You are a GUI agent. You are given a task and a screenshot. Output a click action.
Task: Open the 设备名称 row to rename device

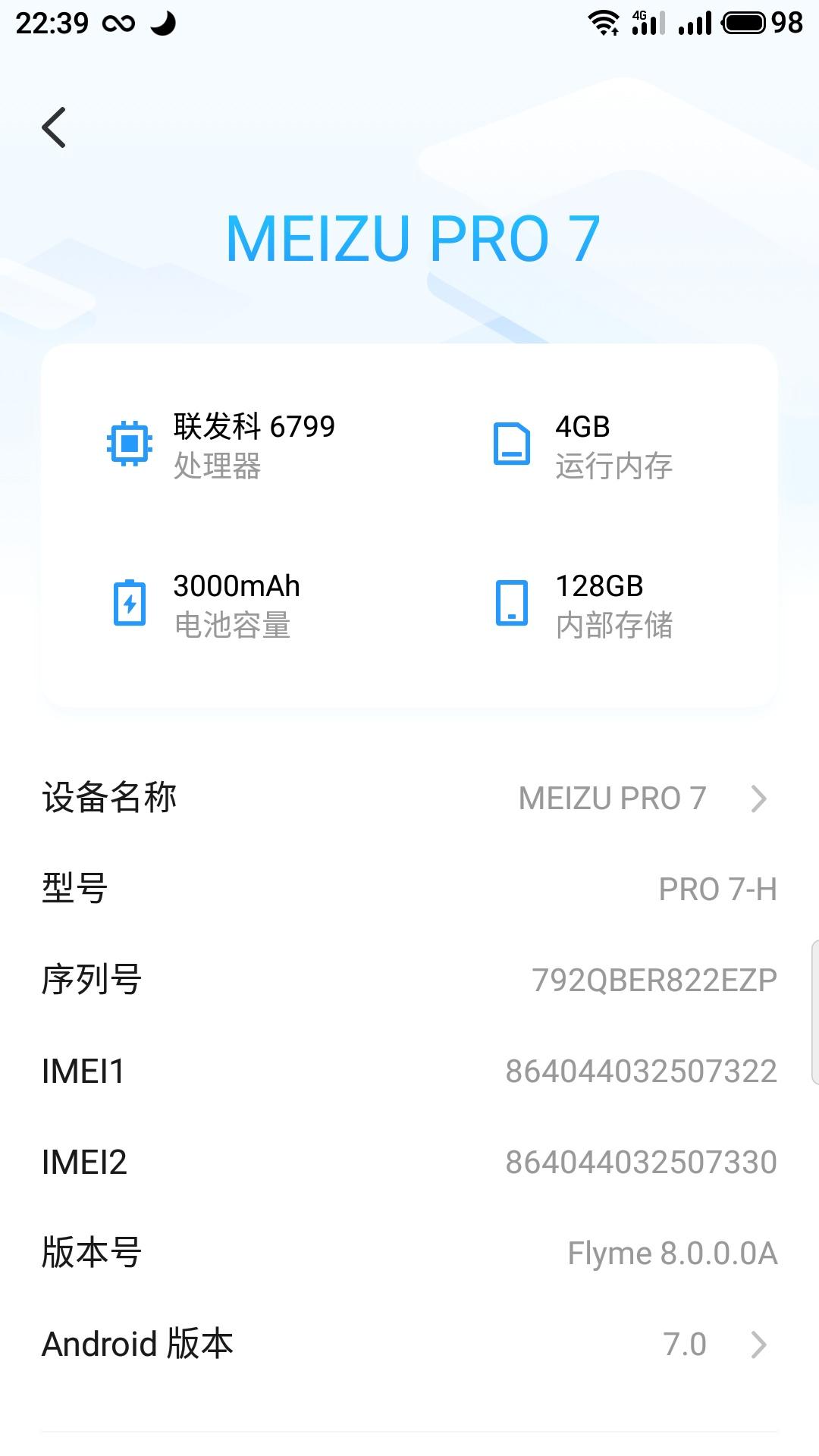point(409,799)
